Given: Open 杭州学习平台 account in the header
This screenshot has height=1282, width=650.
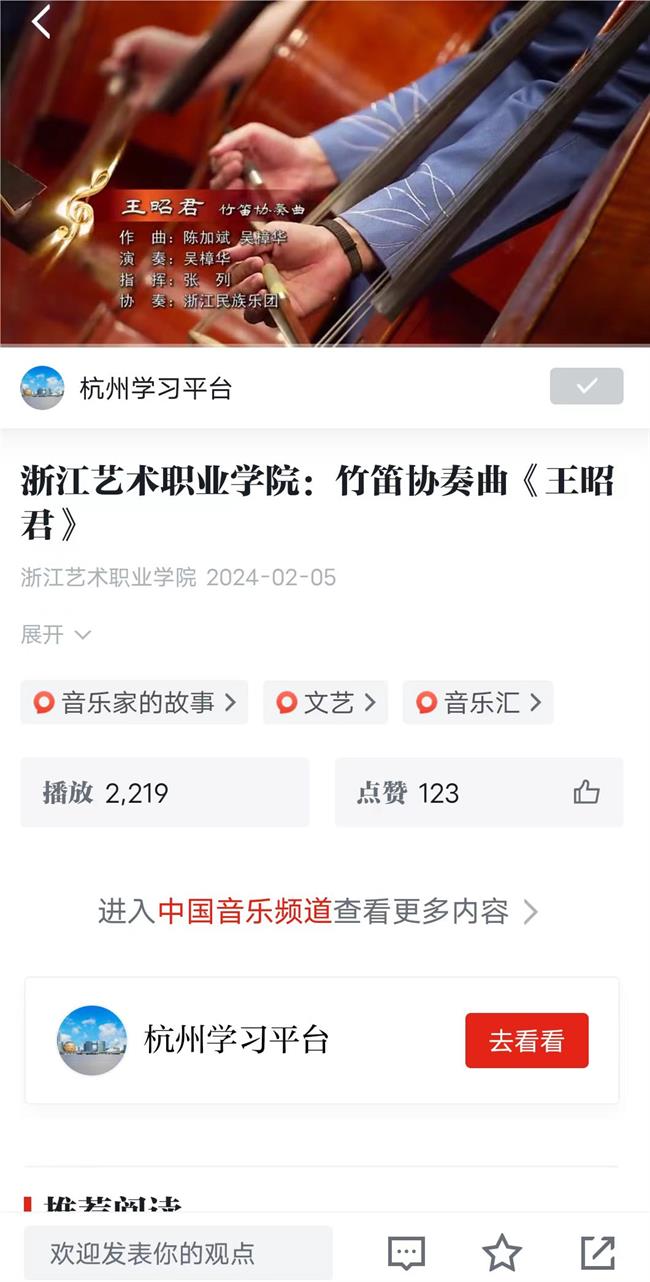Looking at the screenshot, I should tap(155, 388).
